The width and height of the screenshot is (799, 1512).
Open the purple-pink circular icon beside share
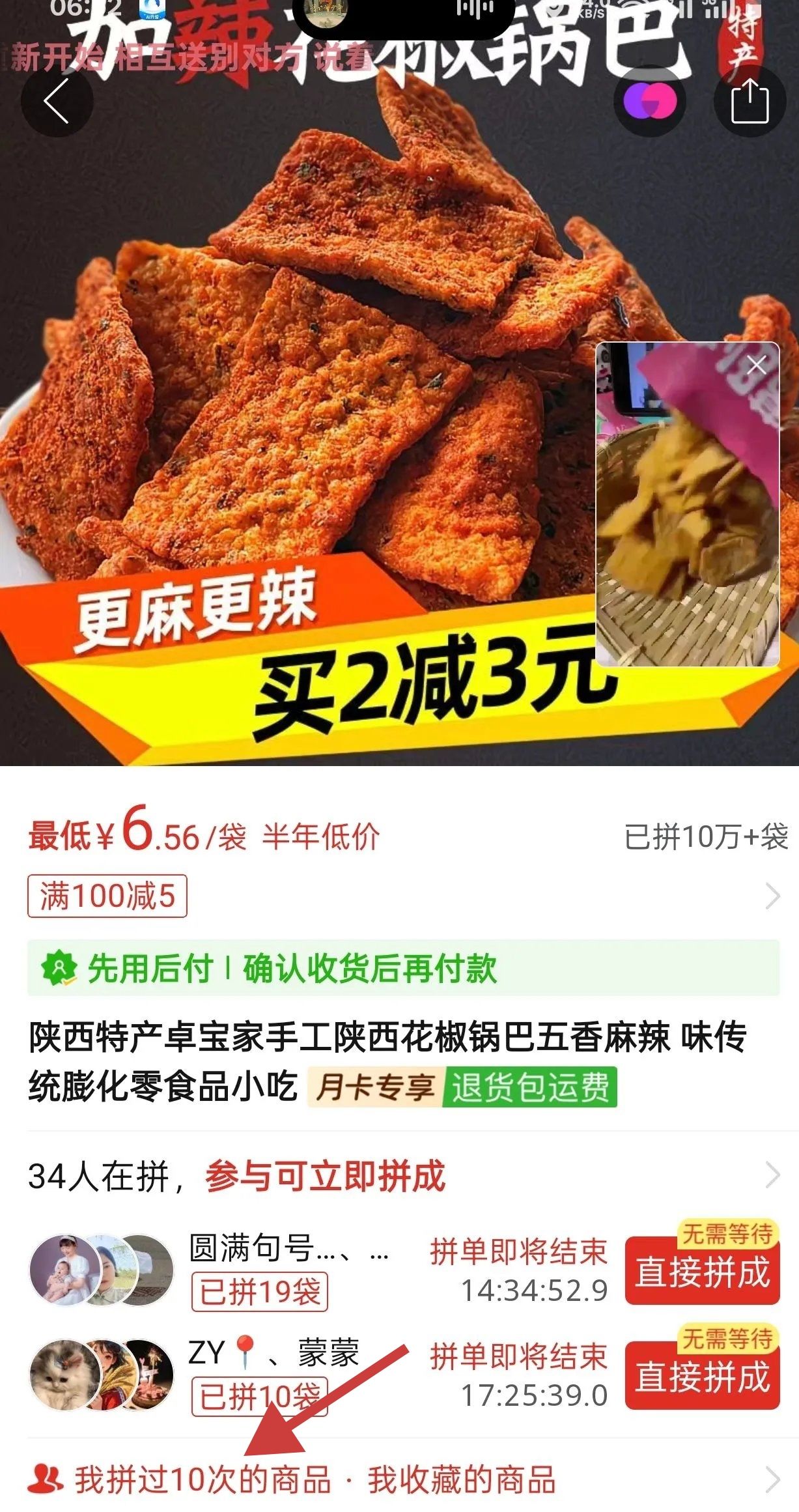click(x=650, y=101)
